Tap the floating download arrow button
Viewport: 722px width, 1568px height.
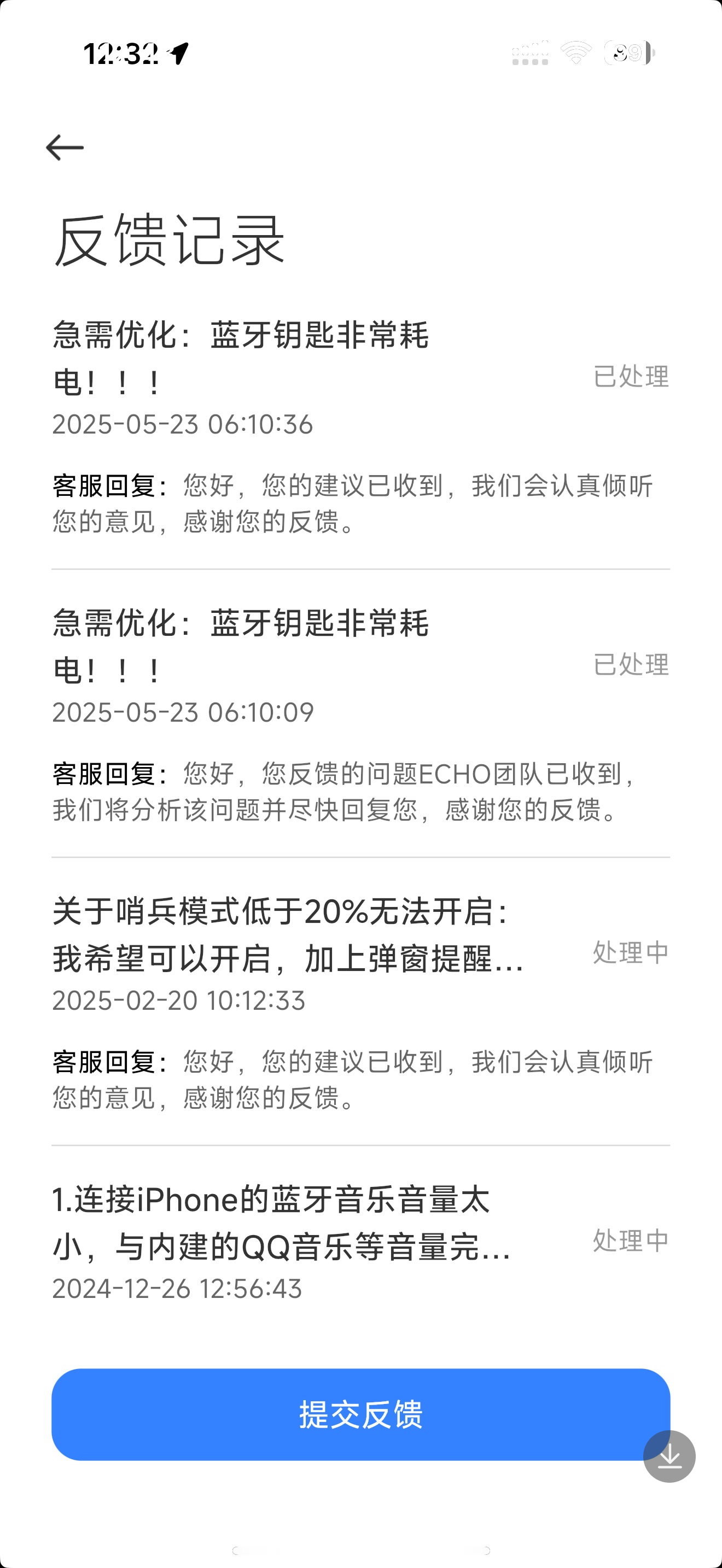point(669,1456)
